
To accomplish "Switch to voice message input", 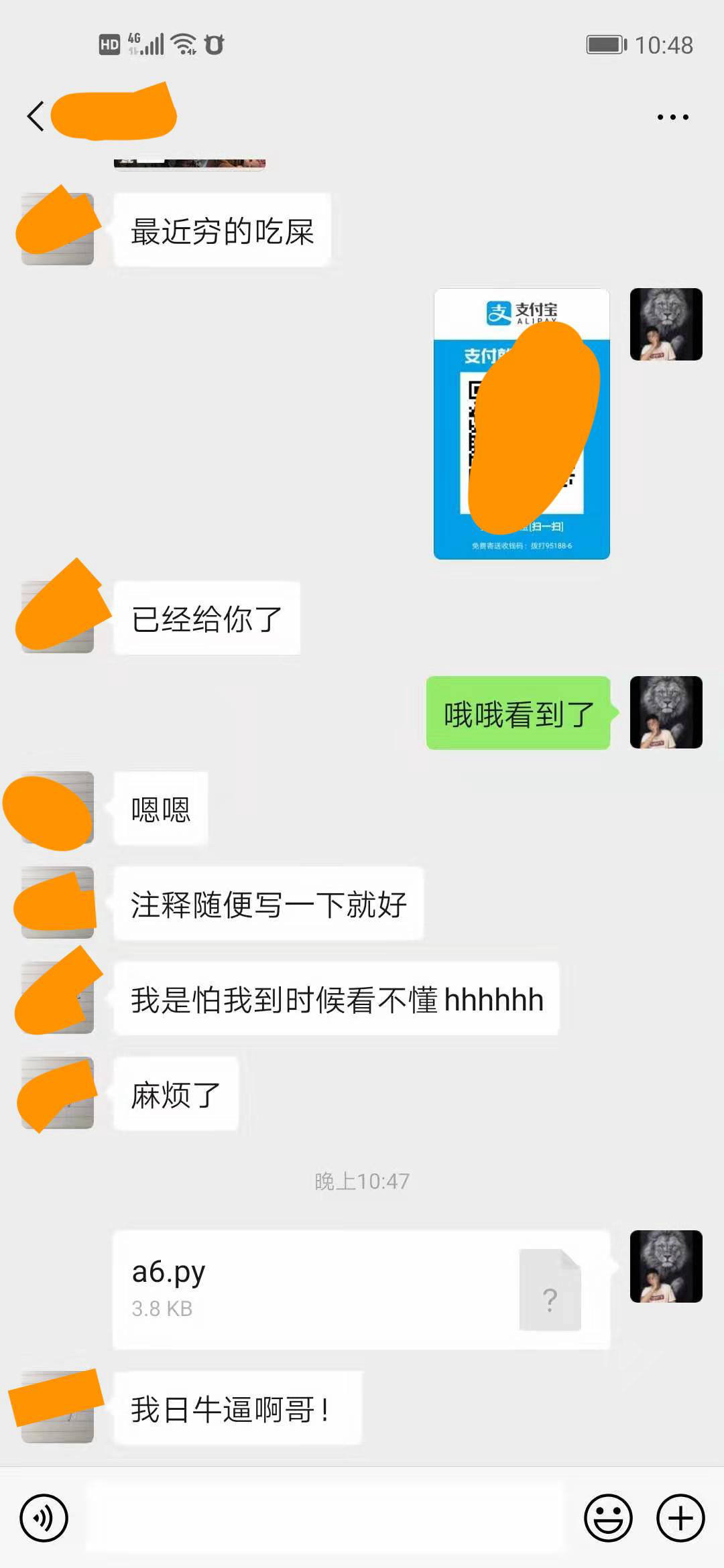I will 44,1518.
